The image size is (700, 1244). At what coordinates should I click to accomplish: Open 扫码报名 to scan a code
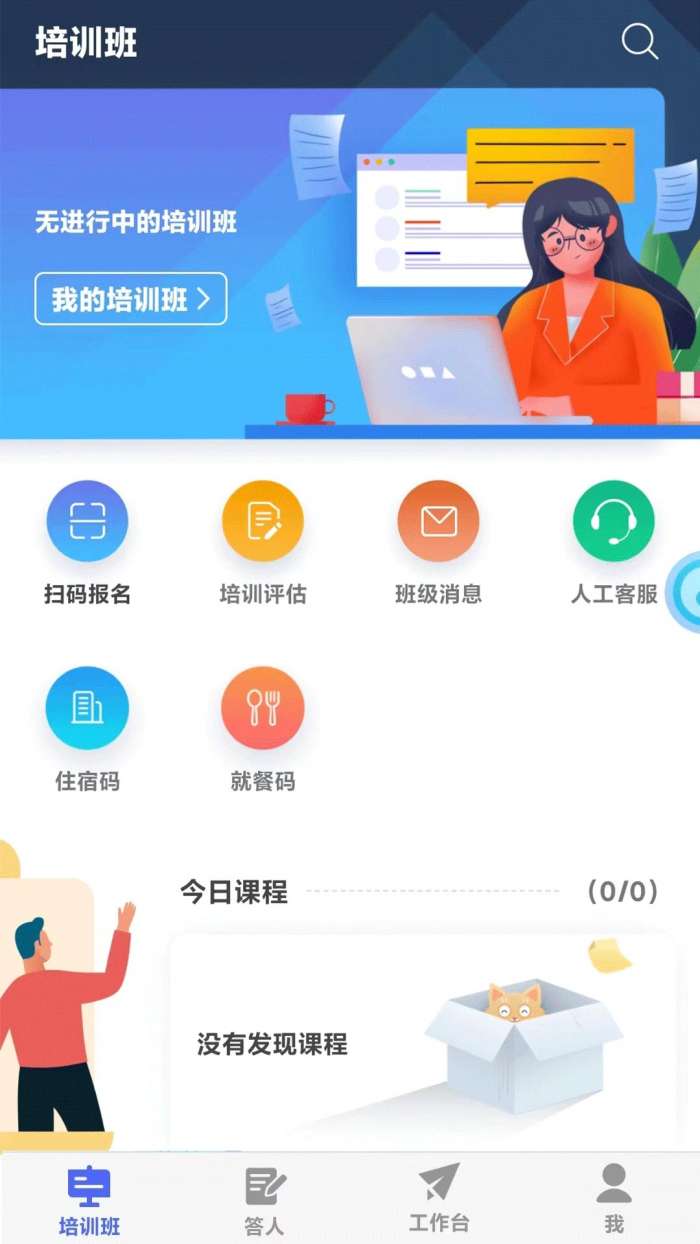[87, 522]
